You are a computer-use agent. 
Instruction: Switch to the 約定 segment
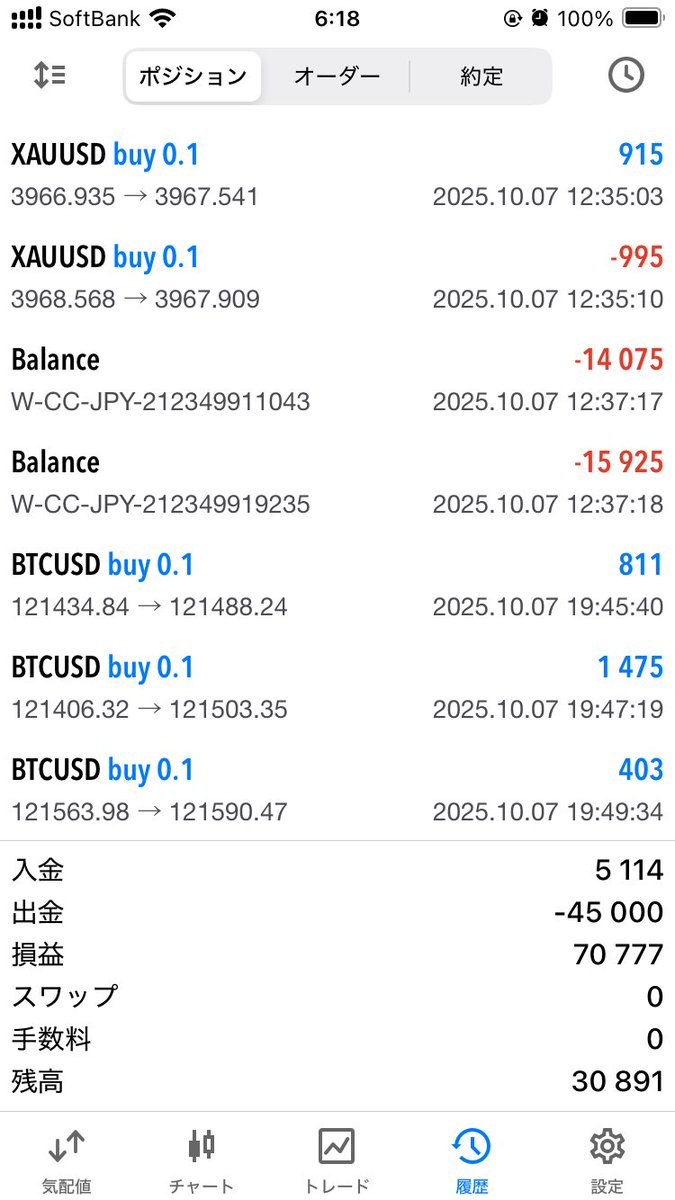[x=481, y=76]
